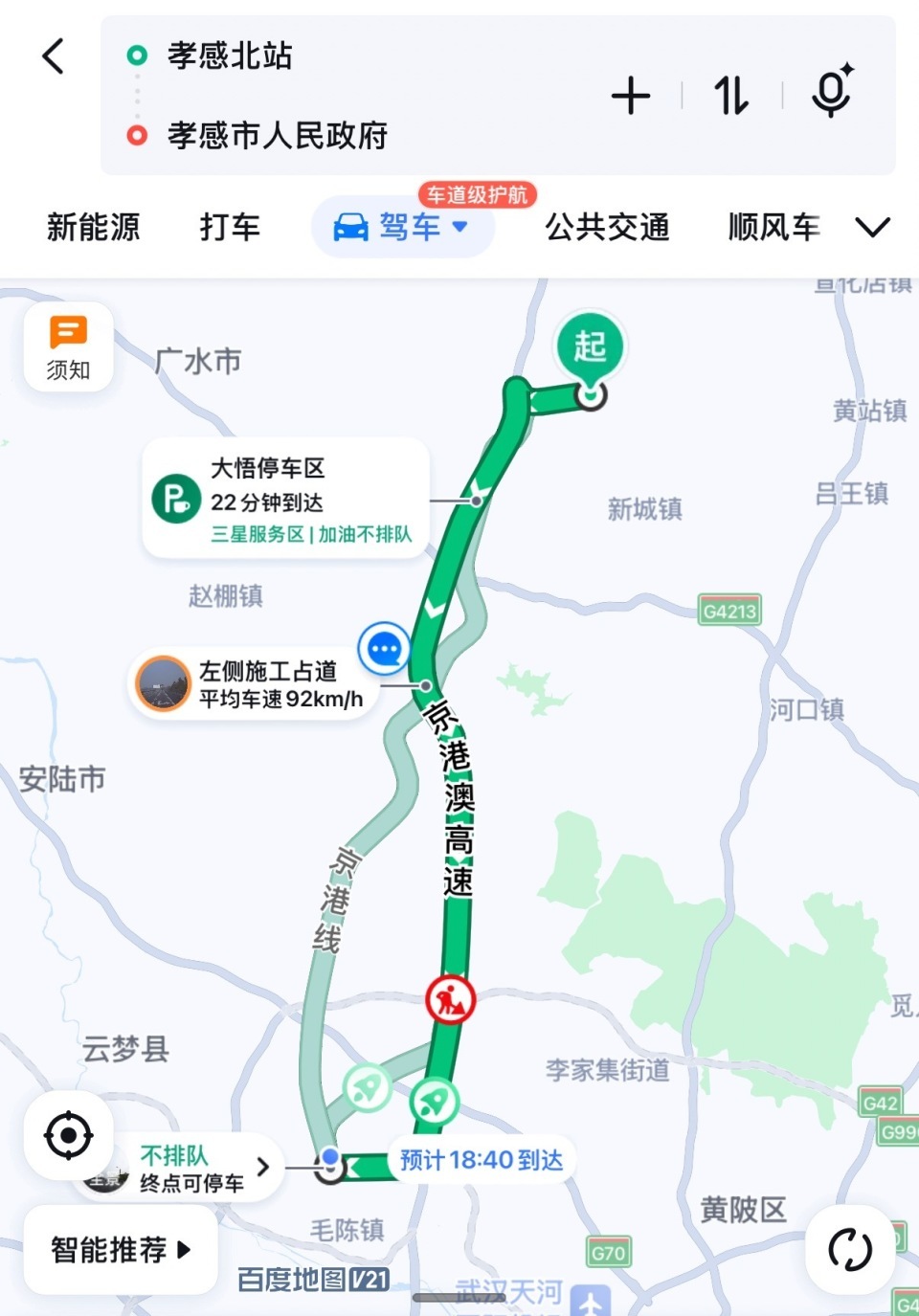View the 左侧施工占道 road condition card
The image size is (919, 1316).
tap(251, 684)
